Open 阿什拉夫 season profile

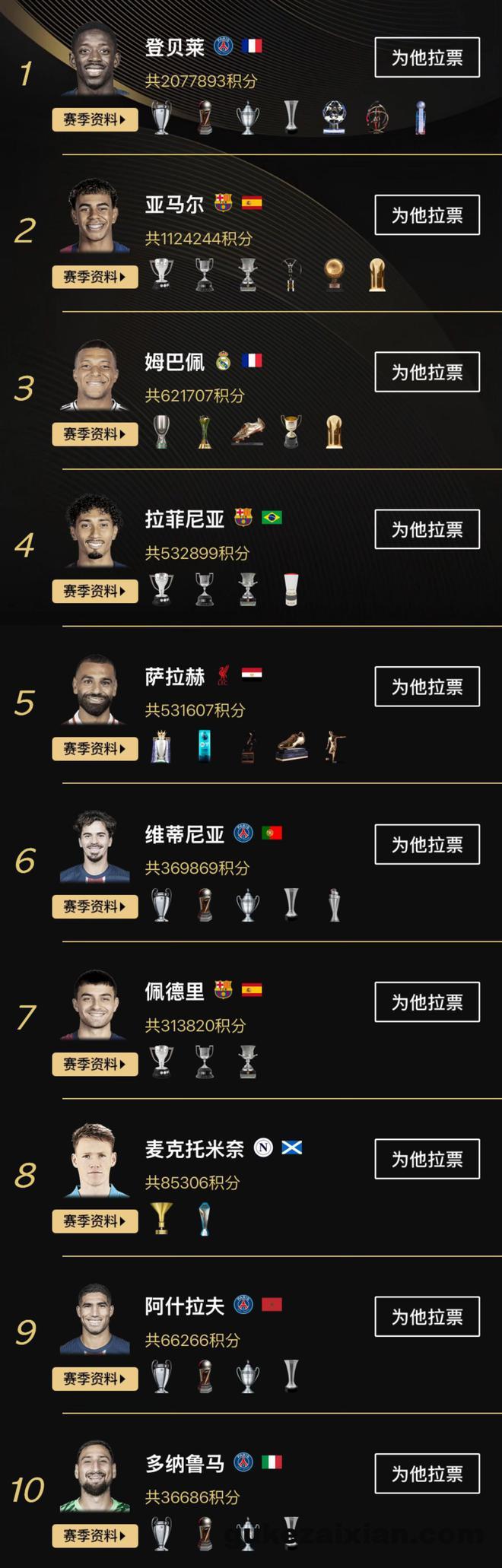tap(94, 1379)
